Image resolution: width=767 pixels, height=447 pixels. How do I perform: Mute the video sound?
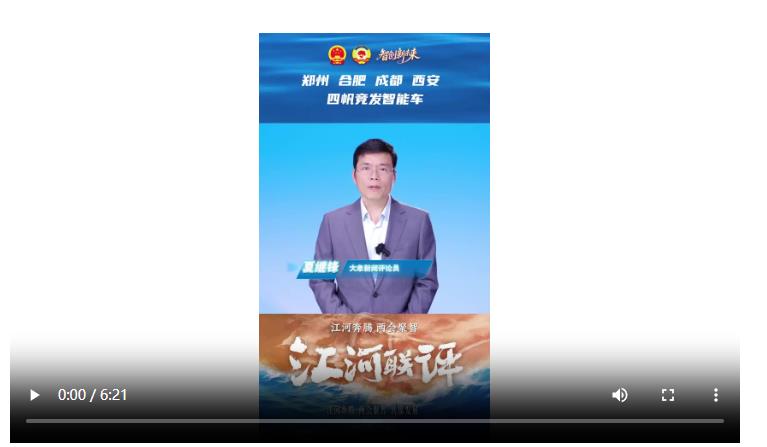(x=620, y=395)
